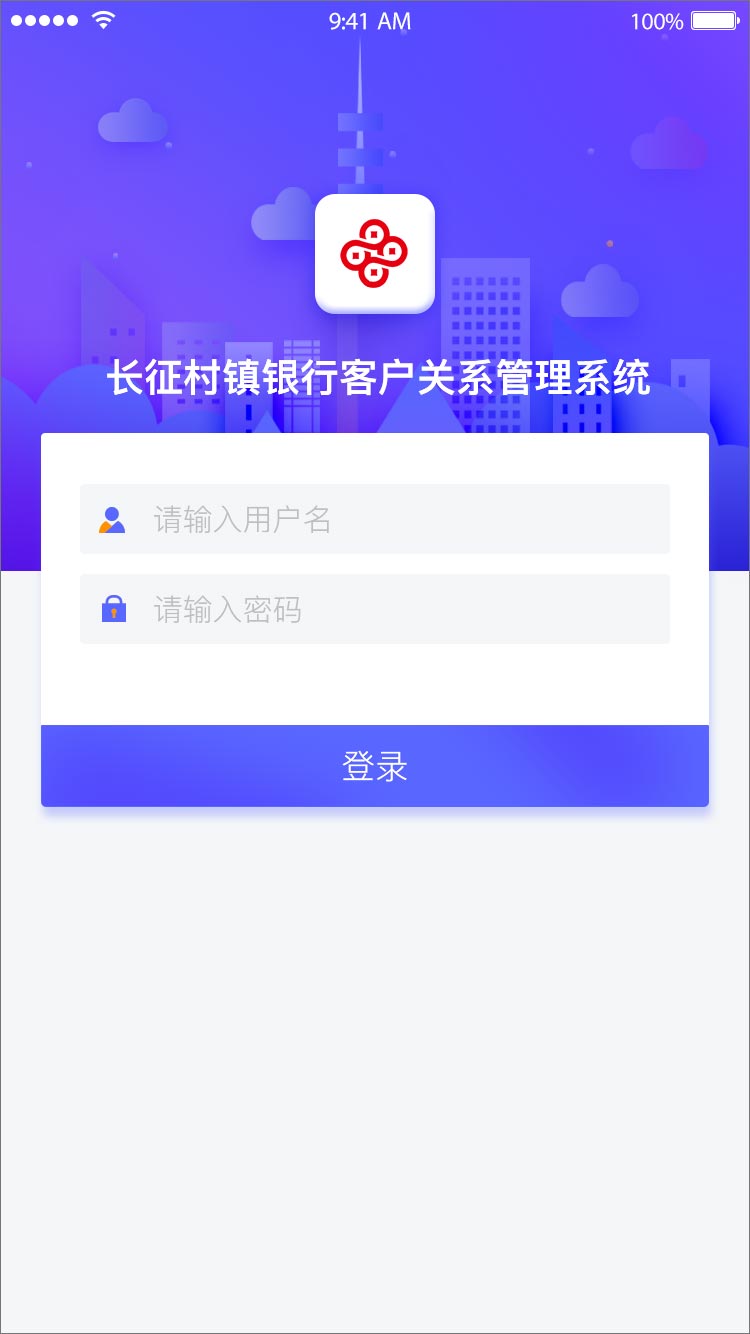The width and height of the screenshot is (750, 1334).
Task: Tap the 登录 login button
Action: tap(375, 766)
